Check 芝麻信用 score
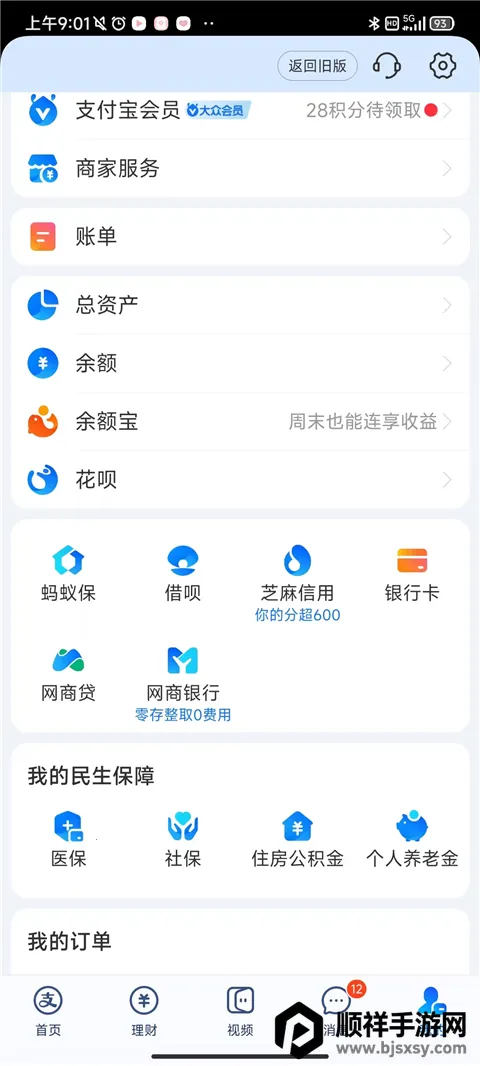480x1066 pixels. pos(297,585)
